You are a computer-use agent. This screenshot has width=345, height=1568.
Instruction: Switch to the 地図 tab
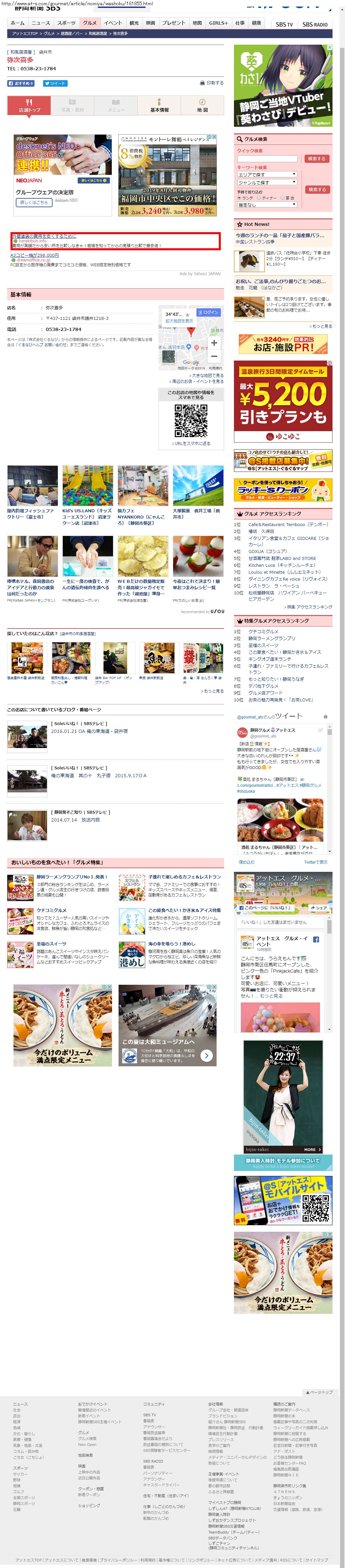(202, 106)
